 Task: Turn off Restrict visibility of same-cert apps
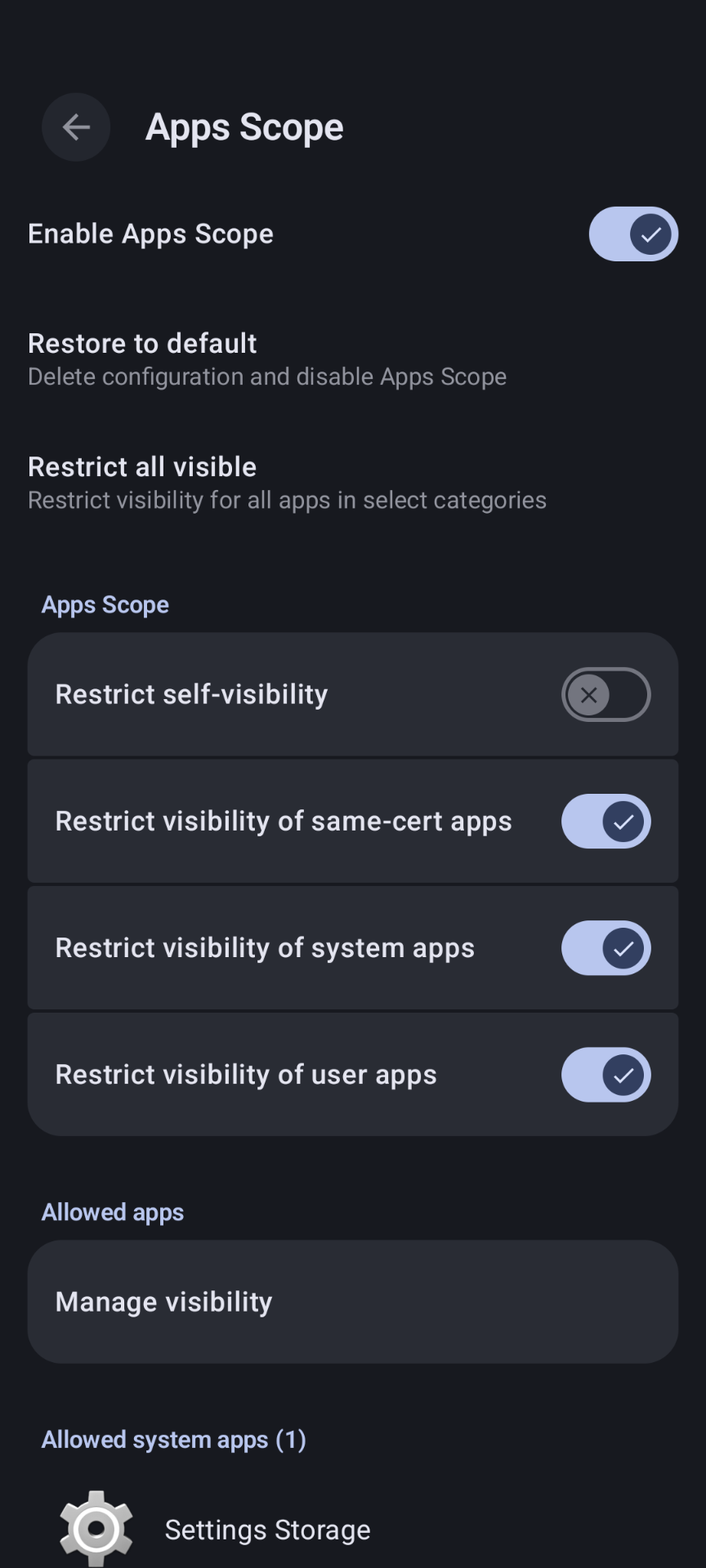click(605, 822)
